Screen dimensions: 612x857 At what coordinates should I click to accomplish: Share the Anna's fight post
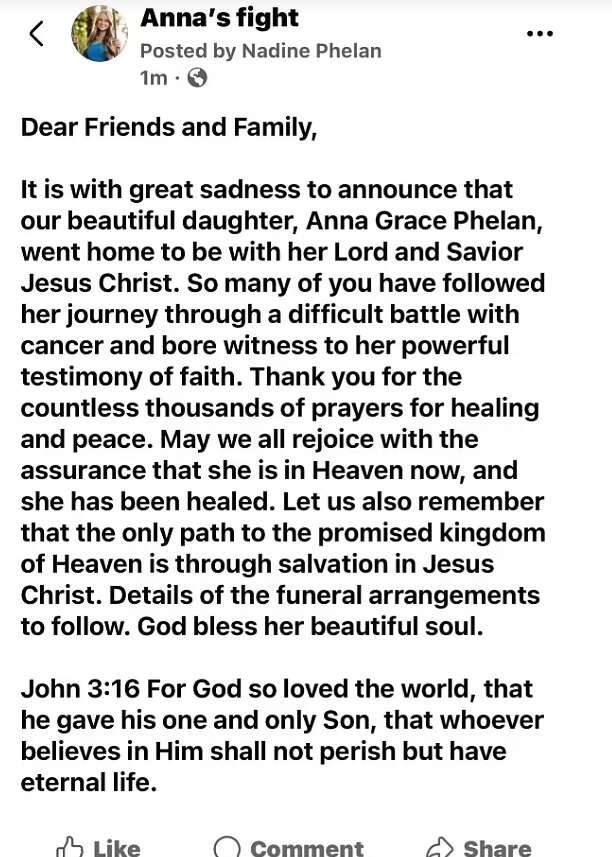pyautogui.click(x=478, y=847)
